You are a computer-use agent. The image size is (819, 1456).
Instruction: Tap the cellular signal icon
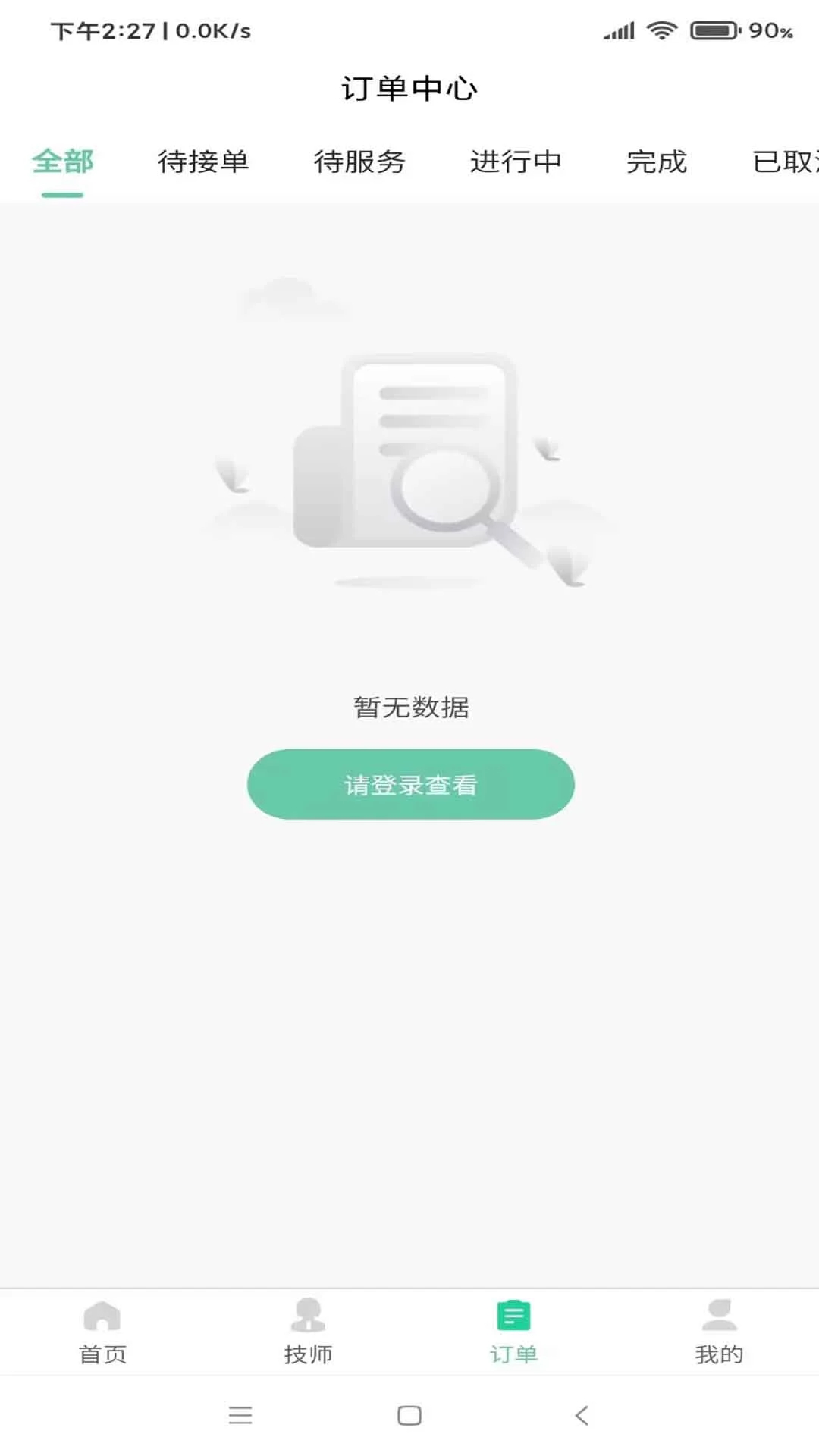(x=617, y=30)
